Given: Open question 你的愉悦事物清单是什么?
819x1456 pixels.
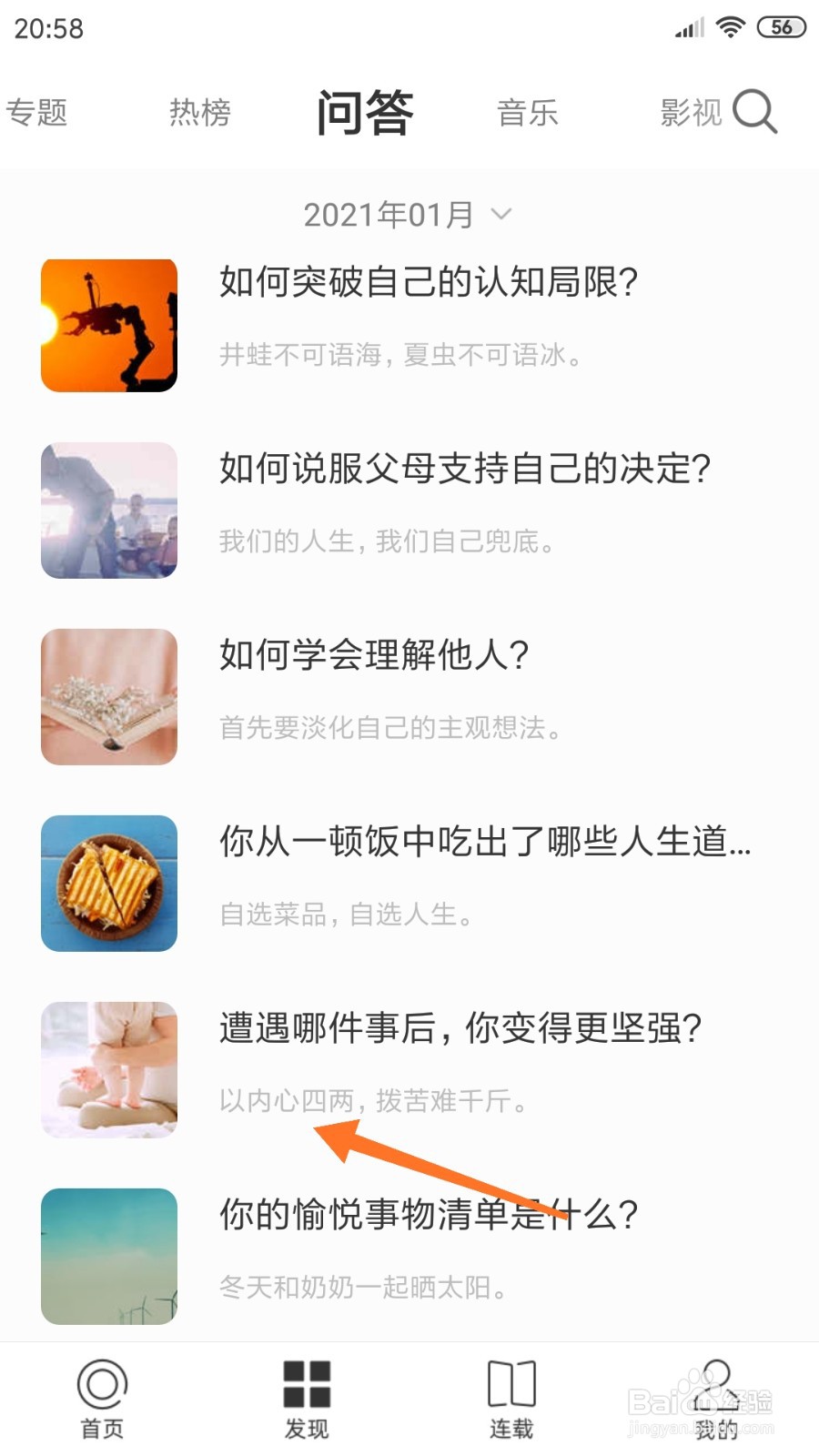Looking at the screenshot, I should click(429, 1215).
